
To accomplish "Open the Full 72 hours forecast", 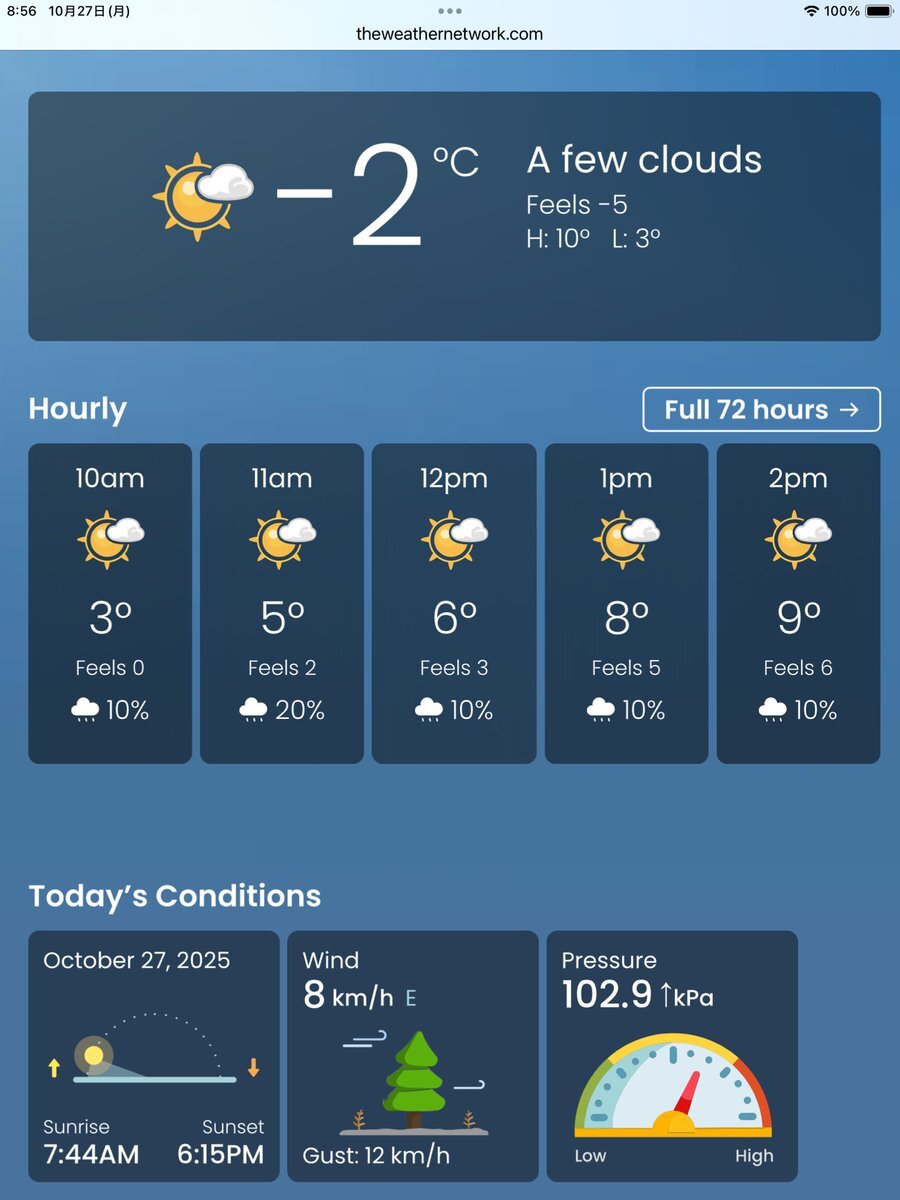I will point(761,409).
